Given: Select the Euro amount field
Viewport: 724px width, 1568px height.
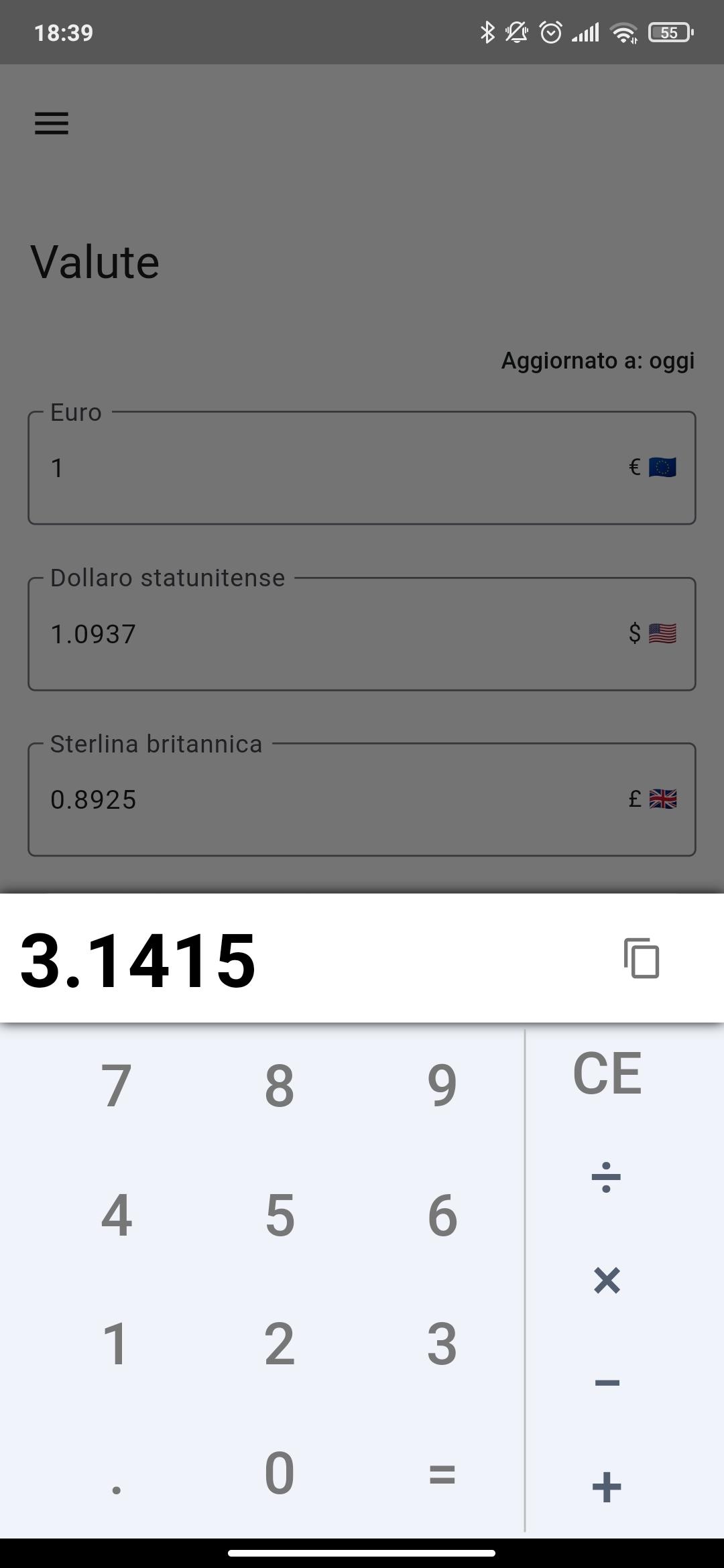Looking at the screenshot, I should click(x=335, y=468).
